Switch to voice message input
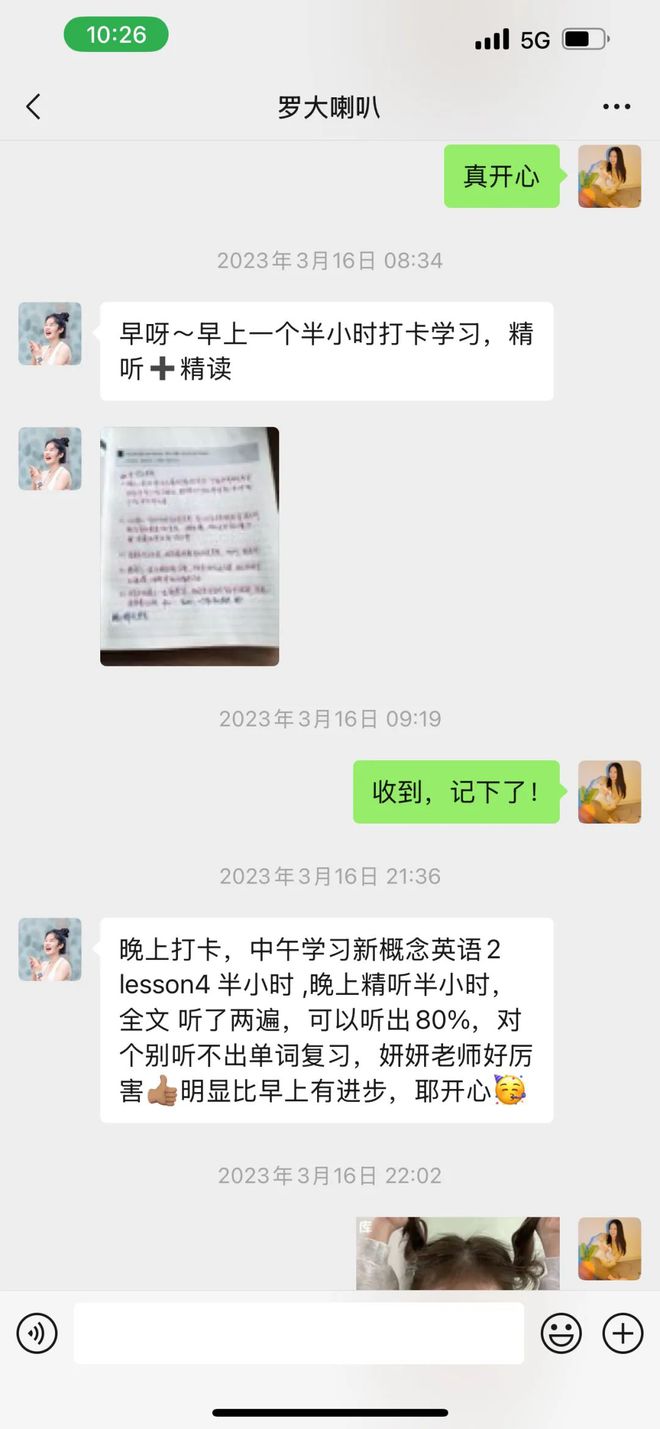The height and width of the screenshot is (1429, 660). pyautogui.click(x=37, y=1333)
